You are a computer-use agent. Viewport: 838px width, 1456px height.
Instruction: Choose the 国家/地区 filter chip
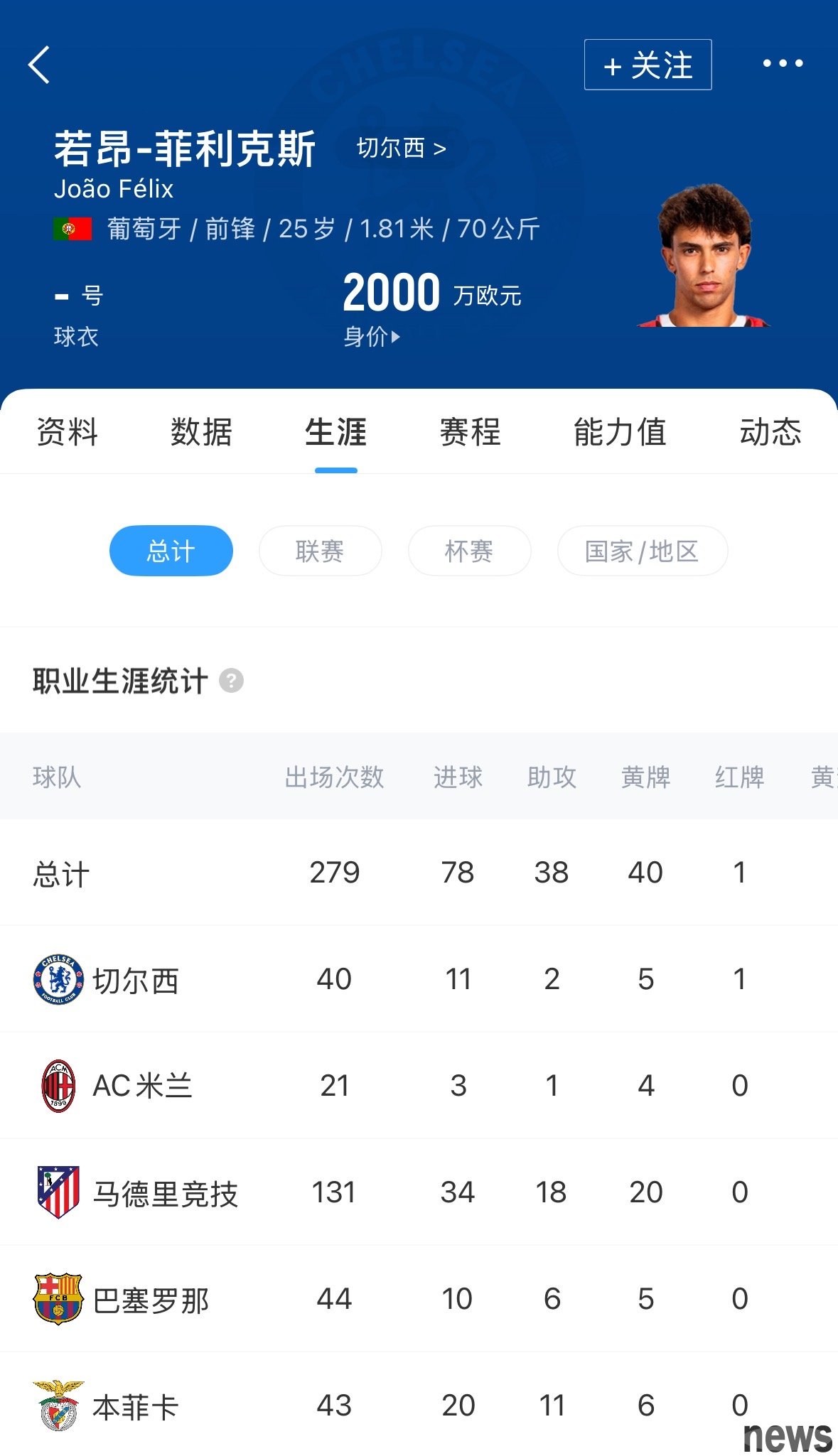click(643, 551)
